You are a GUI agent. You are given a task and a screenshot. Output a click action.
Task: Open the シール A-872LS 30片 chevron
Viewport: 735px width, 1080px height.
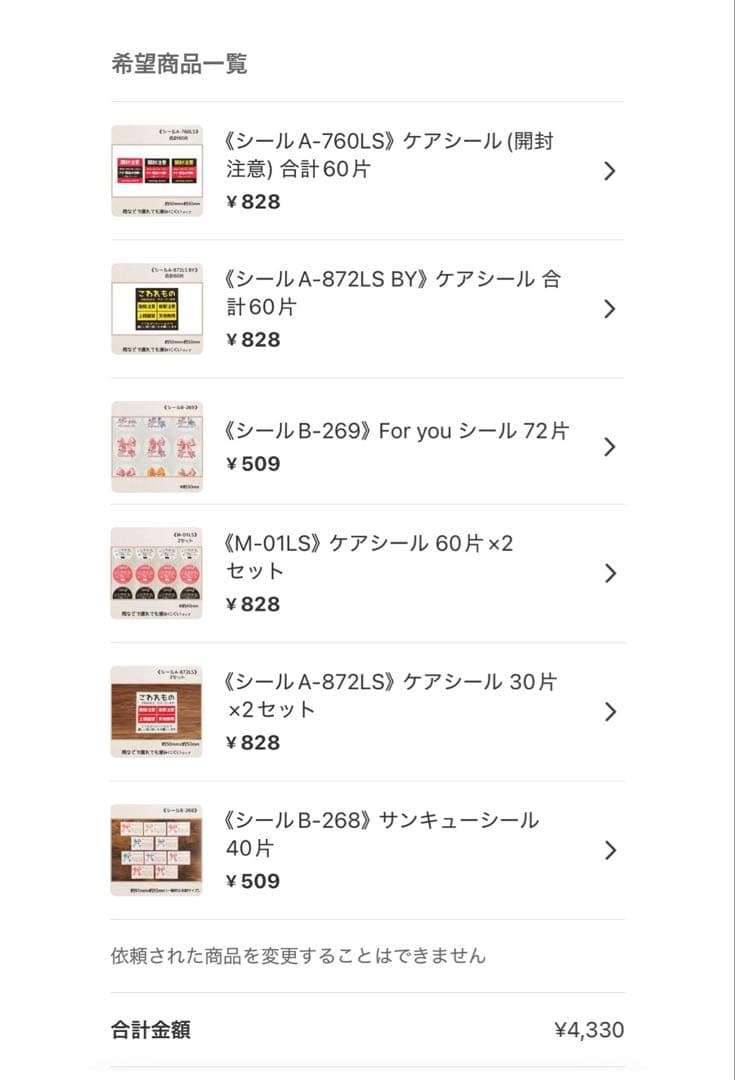coord(611,711)
